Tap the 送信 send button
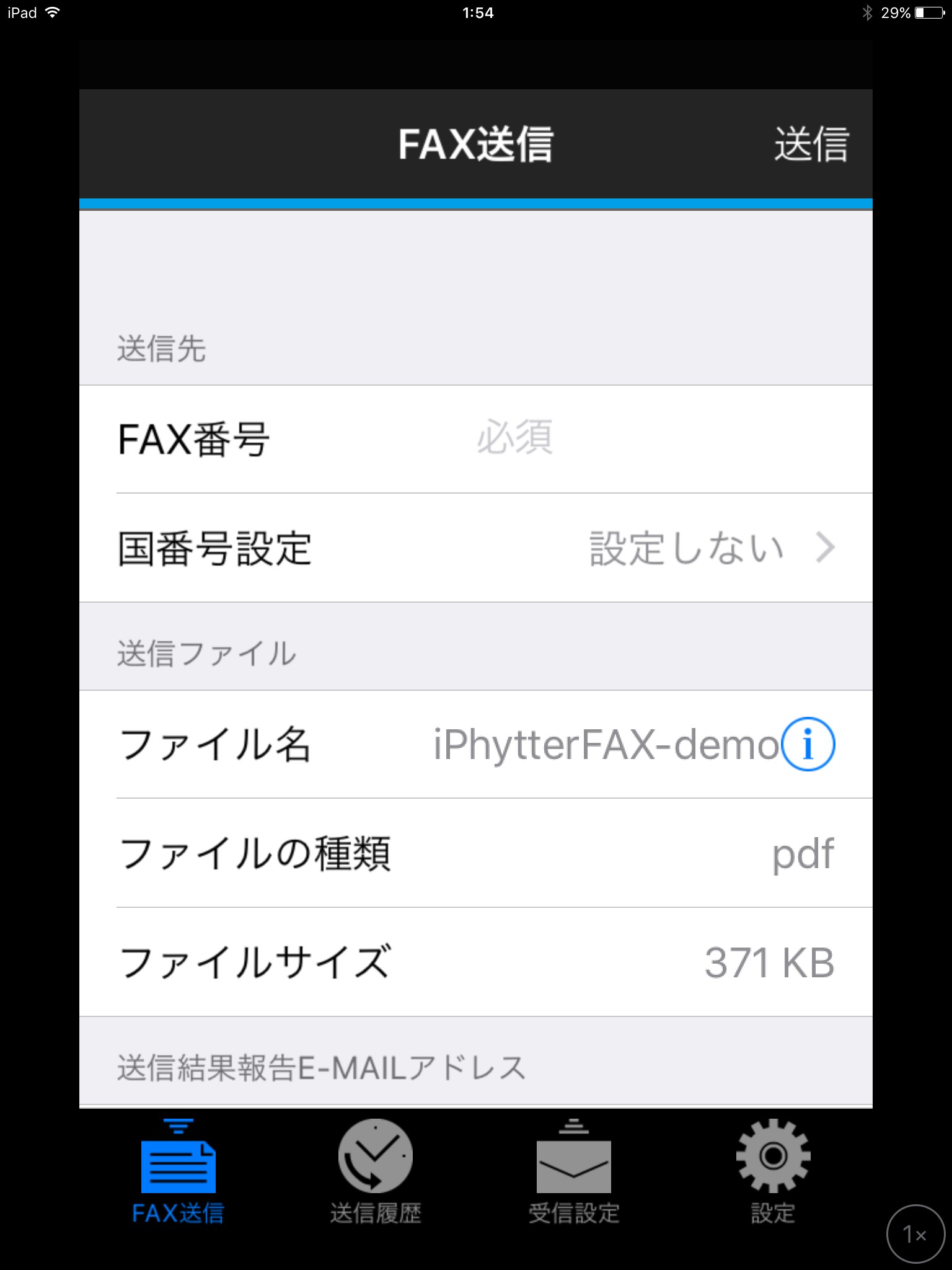 click(x=811, y=144)
